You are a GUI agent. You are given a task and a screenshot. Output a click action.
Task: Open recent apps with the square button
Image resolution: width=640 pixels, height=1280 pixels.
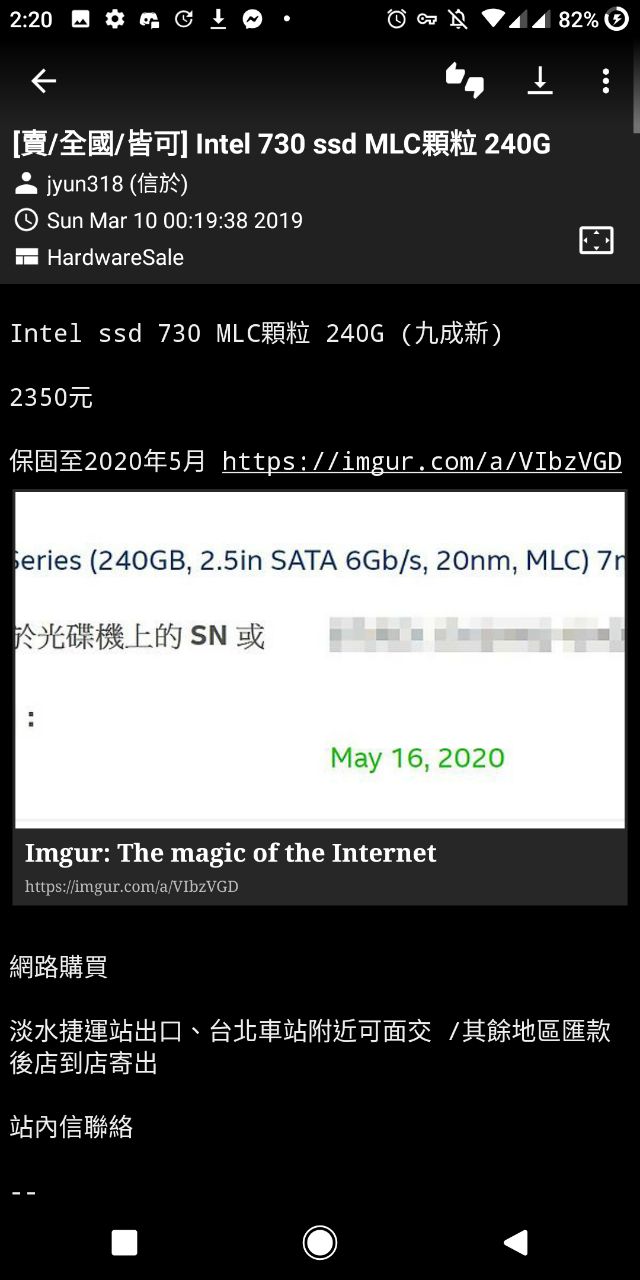[x=124, y=1242]
